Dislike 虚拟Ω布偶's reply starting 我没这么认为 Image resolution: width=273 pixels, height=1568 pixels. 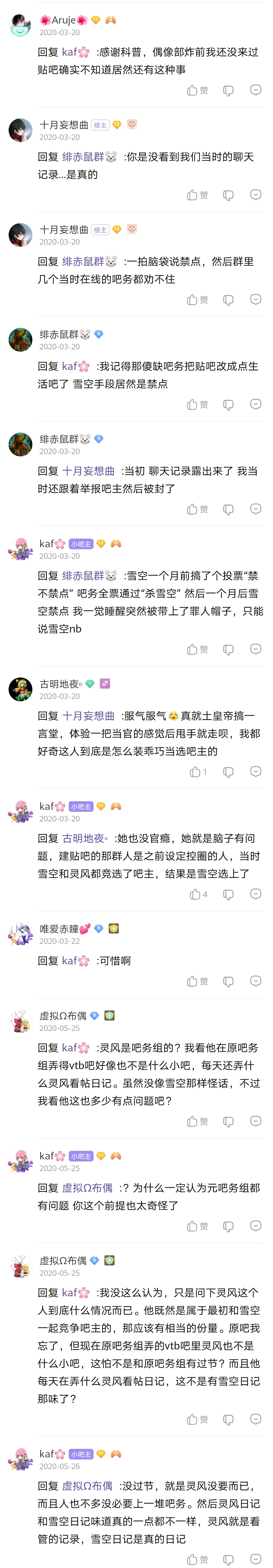pos(228,1419)
